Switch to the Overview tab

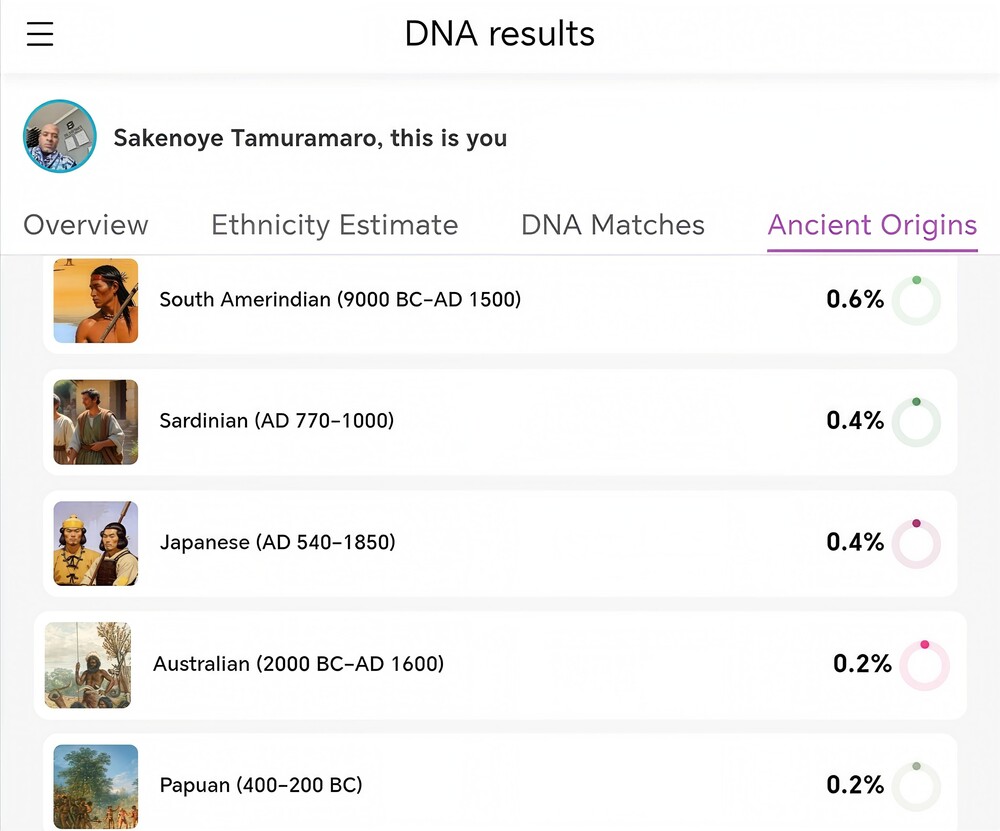click(85, 225)
